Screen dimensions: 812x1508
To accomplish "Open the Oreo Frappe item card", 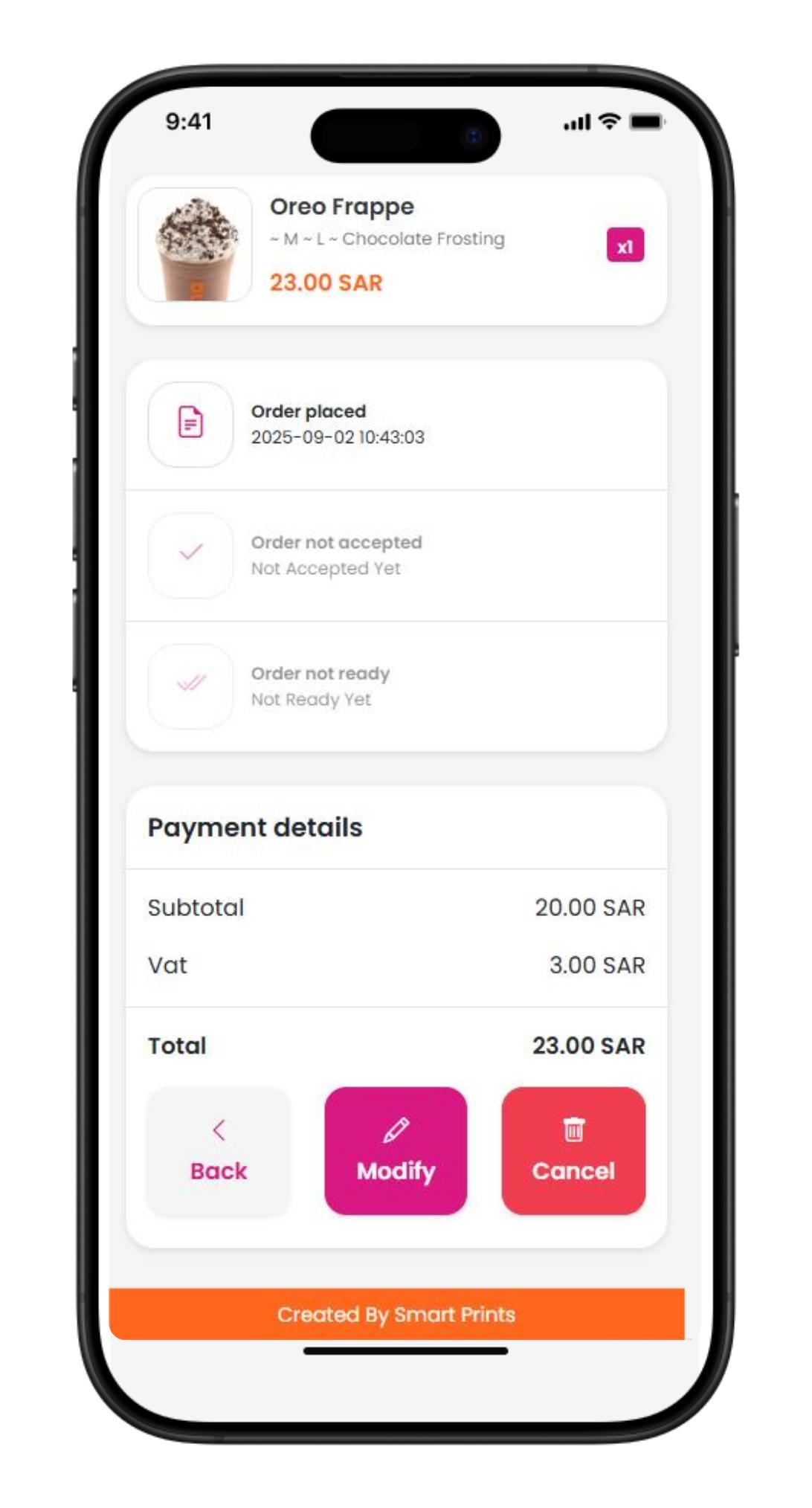I will tap(396, 251).
